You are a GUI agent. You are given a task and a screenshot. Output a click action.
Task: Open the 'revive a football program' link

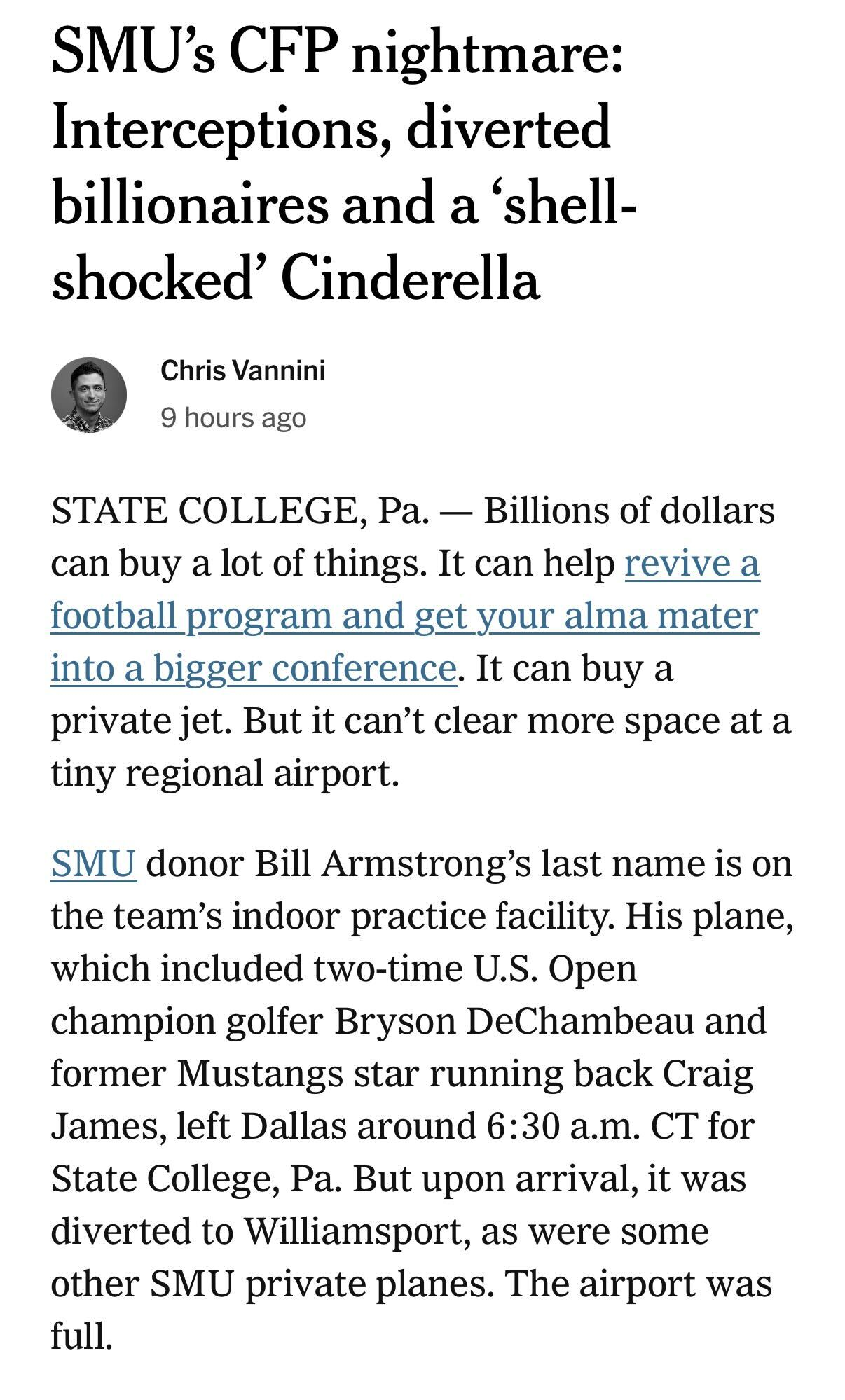pyautogui.click(x=404, y=615)
